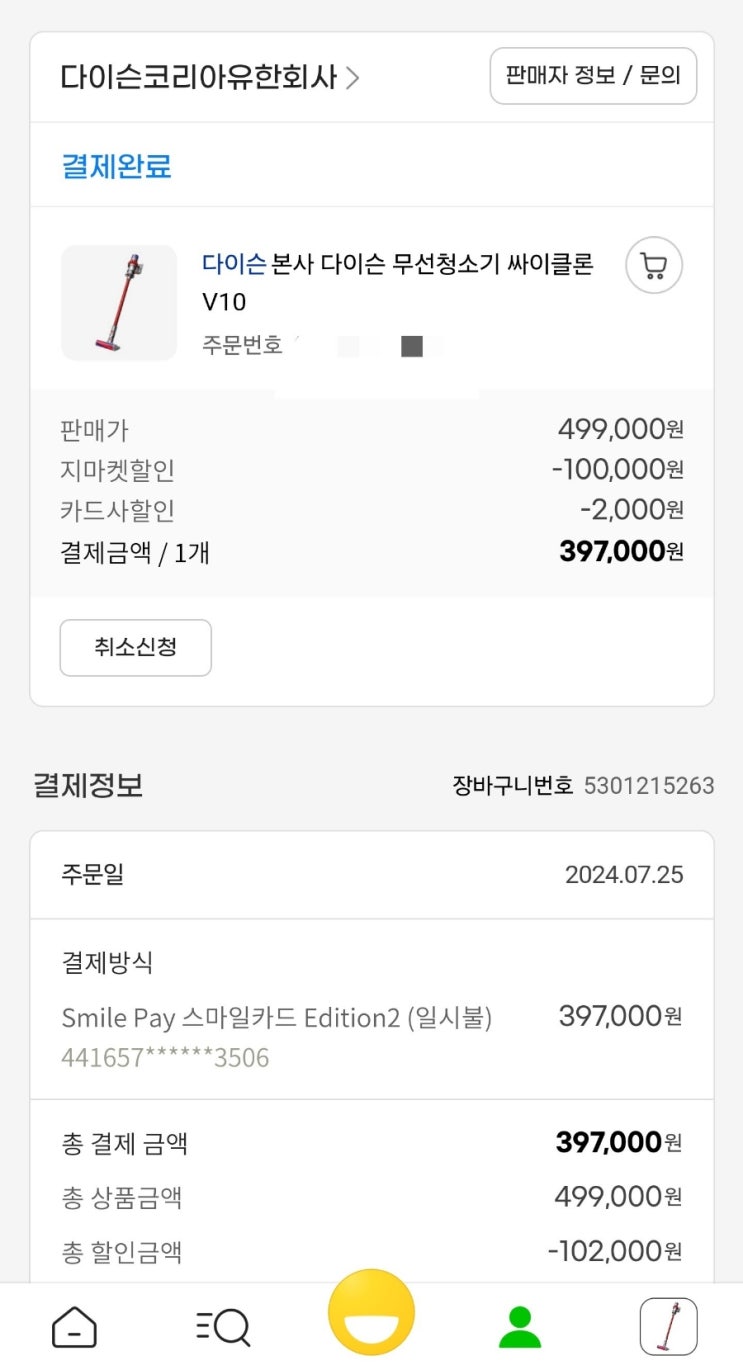Go to home tab in bottom bar
Image resolution: width=743 pixels, height=1370 pixels.
pyautogui.click(x=75, y=1326)
